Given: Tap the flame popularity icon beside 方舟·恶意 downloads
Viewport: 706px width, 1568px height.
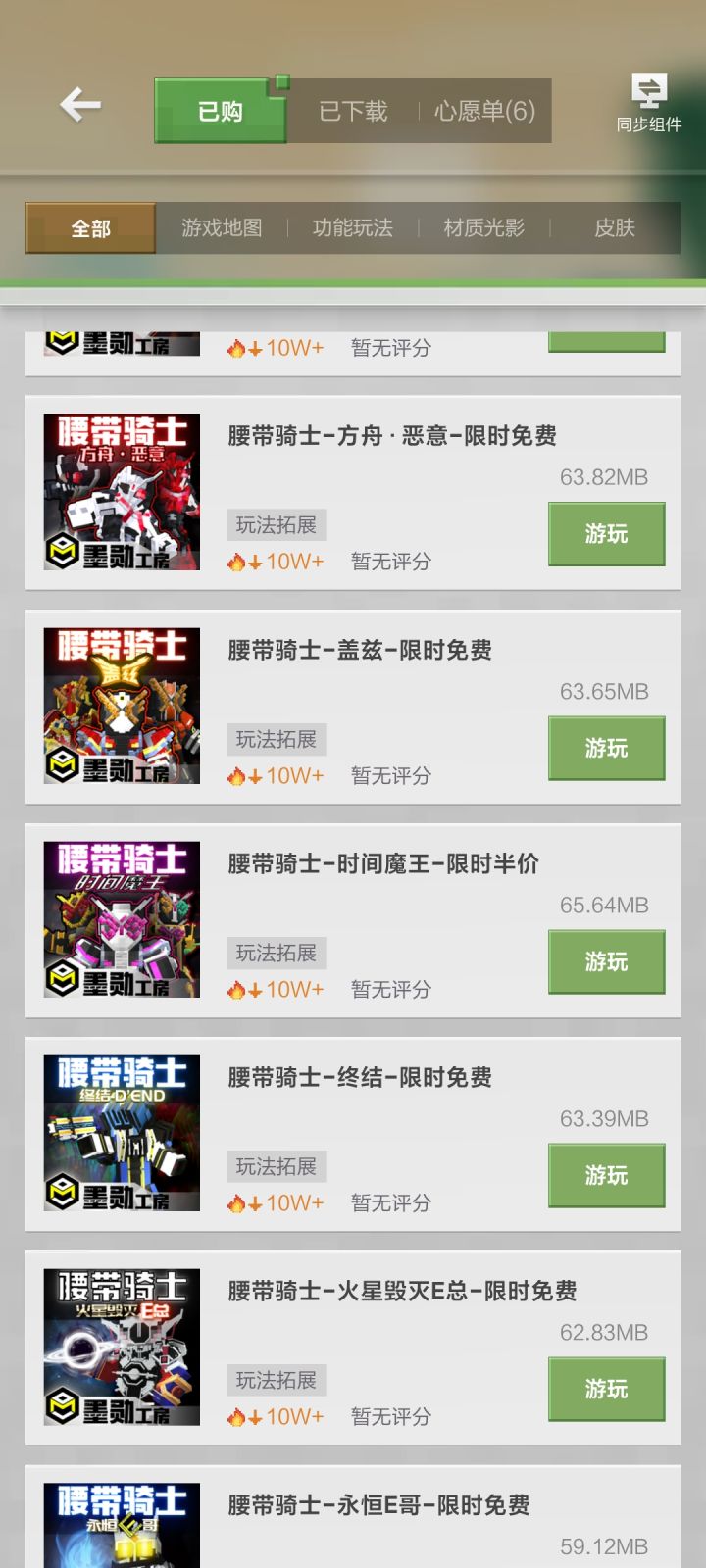Looking at the screenshot, I should tap(235, 562).
